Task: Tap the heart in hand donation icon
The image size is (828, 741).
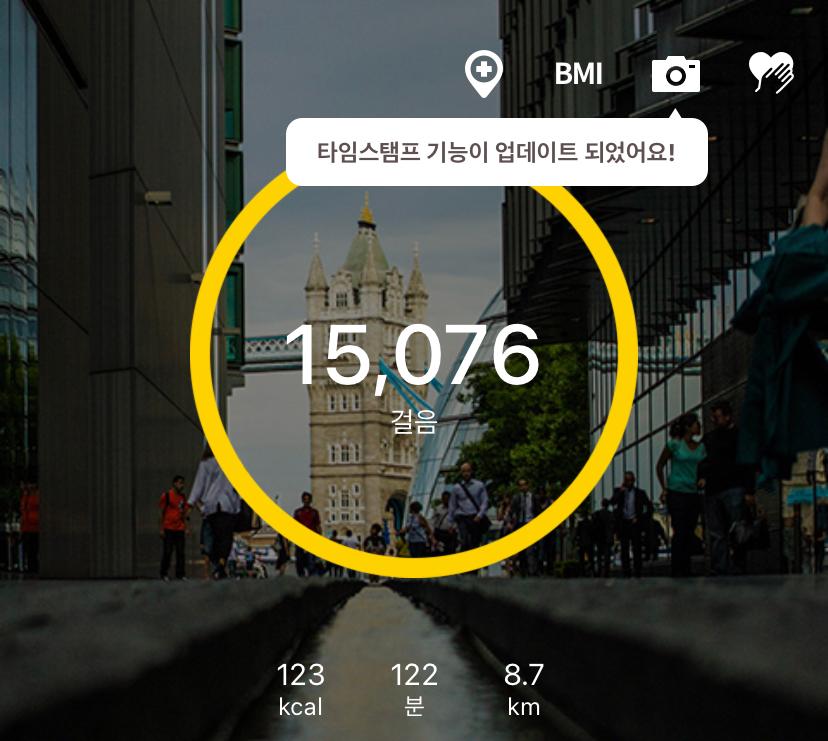Action: coord(771,73)
